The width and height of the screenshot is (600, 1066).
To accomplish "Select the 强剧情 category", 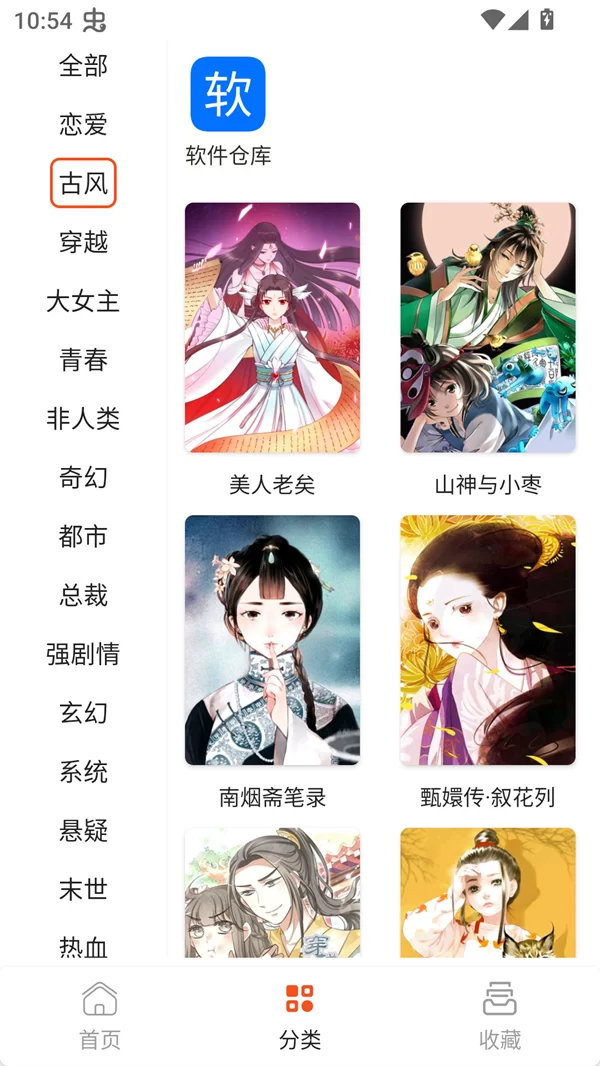I will coord(83,655).
